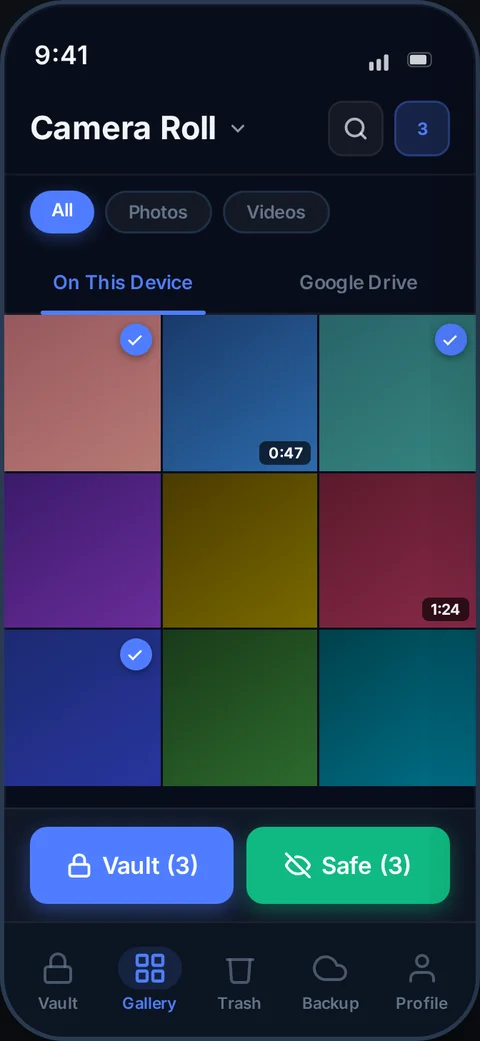
Task: Select the dark green photo tile
Action: 240,708
